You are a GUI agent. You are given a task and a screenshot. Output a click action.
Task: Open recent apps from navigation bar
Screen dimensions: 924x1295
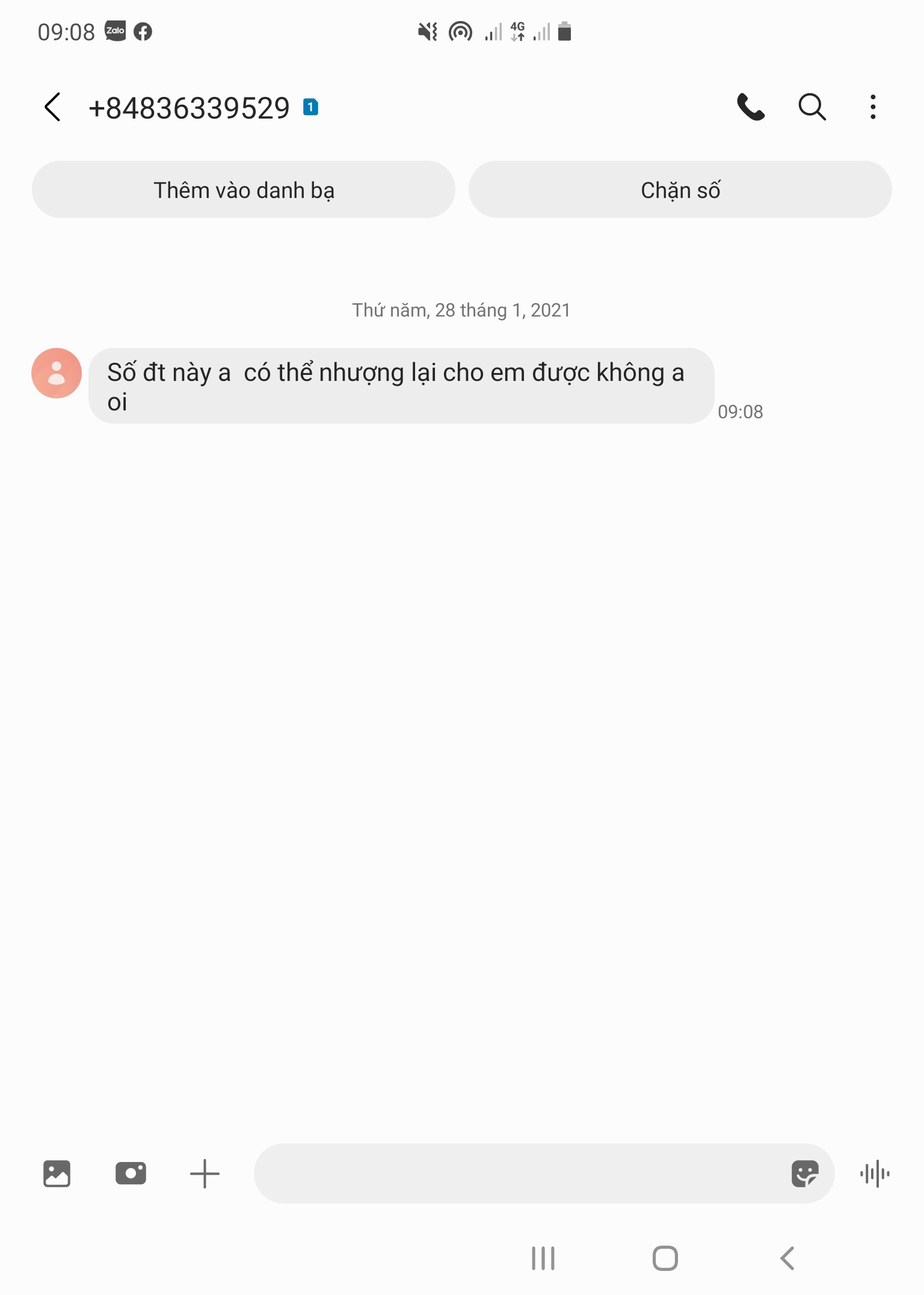point(543,1258)
